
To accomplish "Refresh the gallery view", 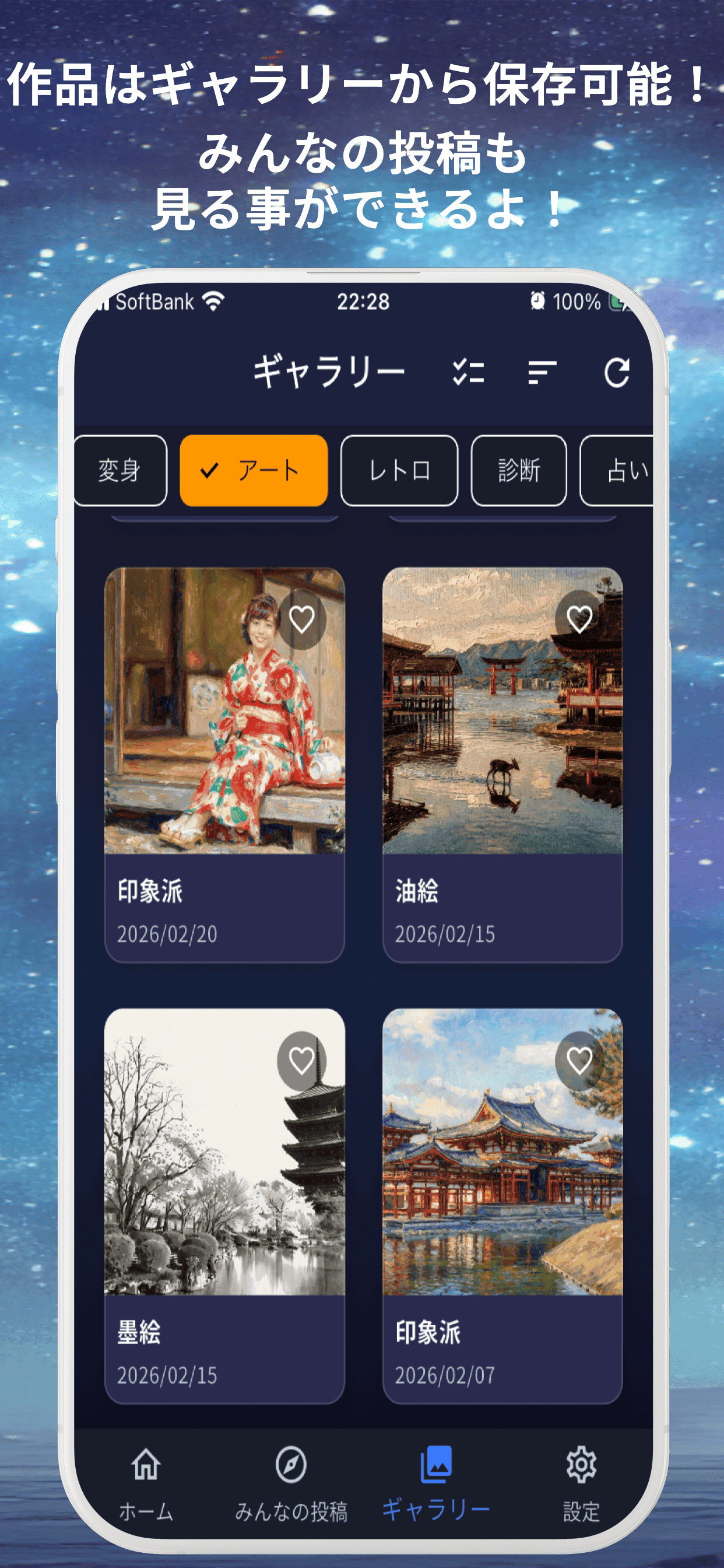I will coord(619,372).
